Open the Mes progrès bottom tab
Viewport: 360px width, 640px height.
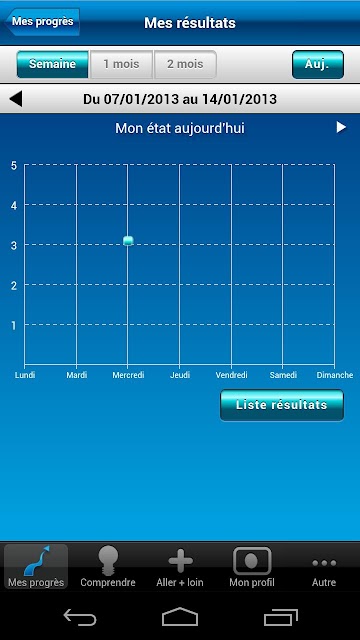(36, 567)
